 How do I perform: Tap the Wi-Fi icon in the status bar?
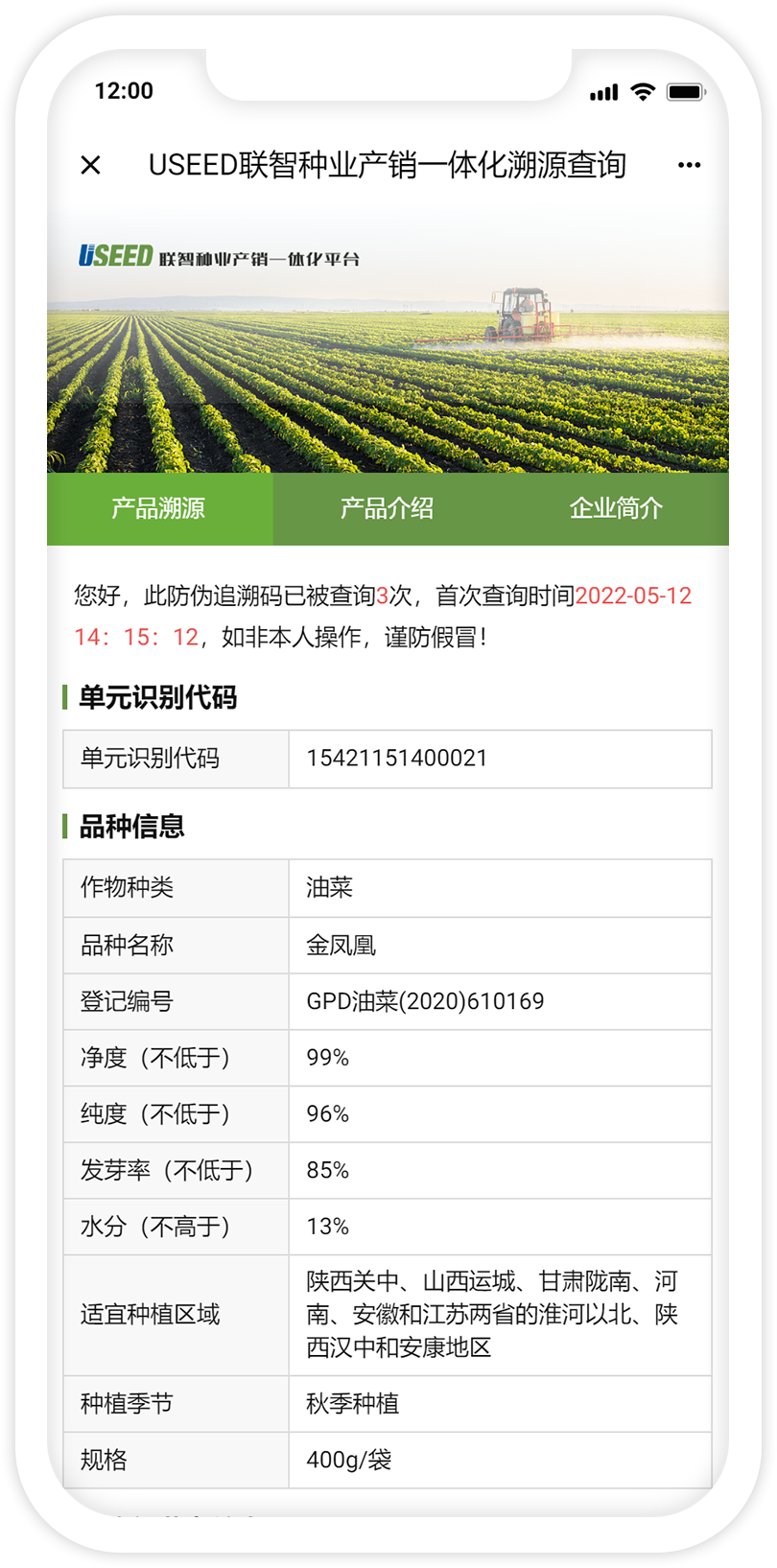(x=642, y=90)
